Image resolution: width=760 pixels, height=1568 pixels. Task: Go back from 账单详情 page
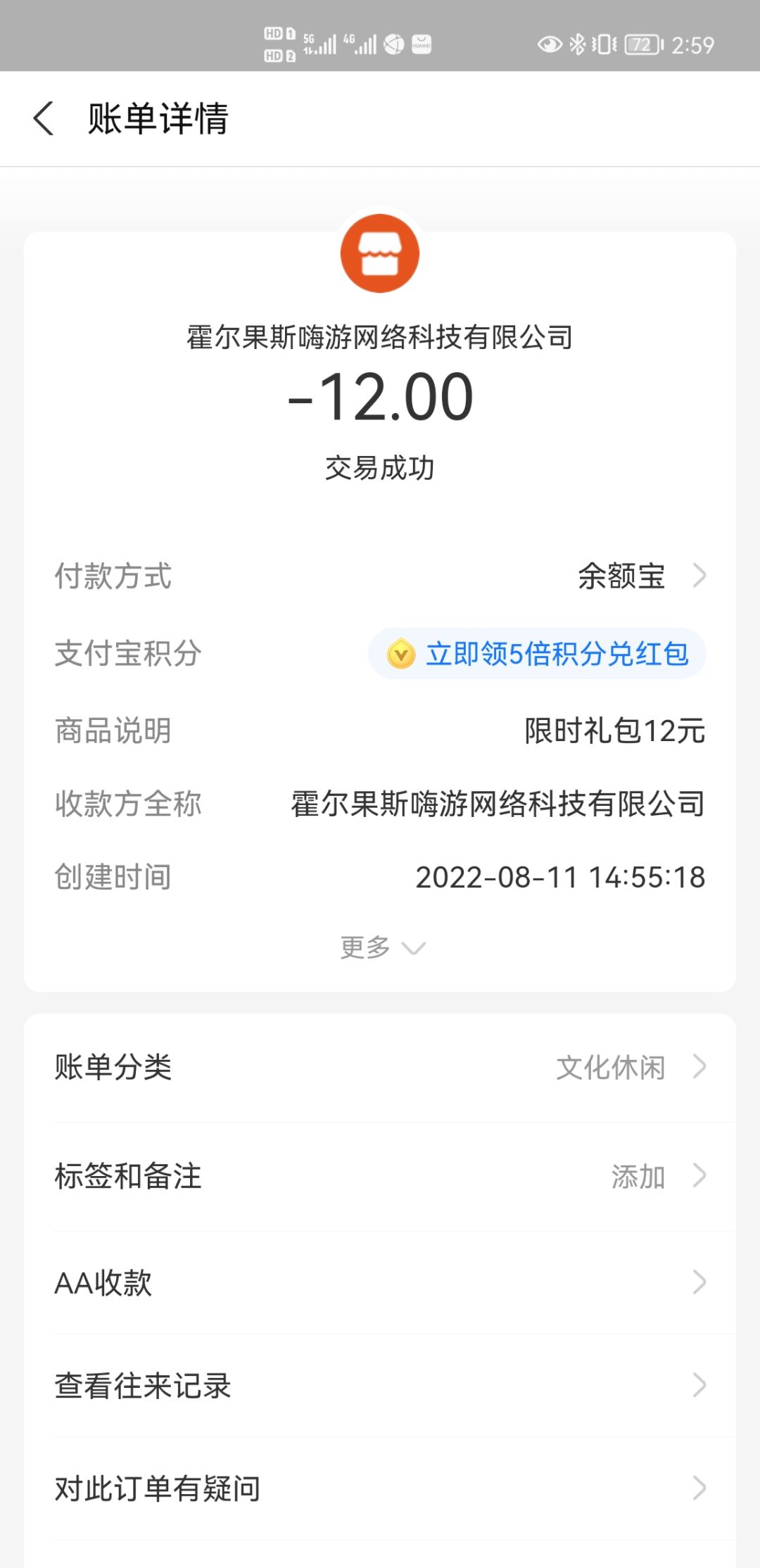(44, 118)
